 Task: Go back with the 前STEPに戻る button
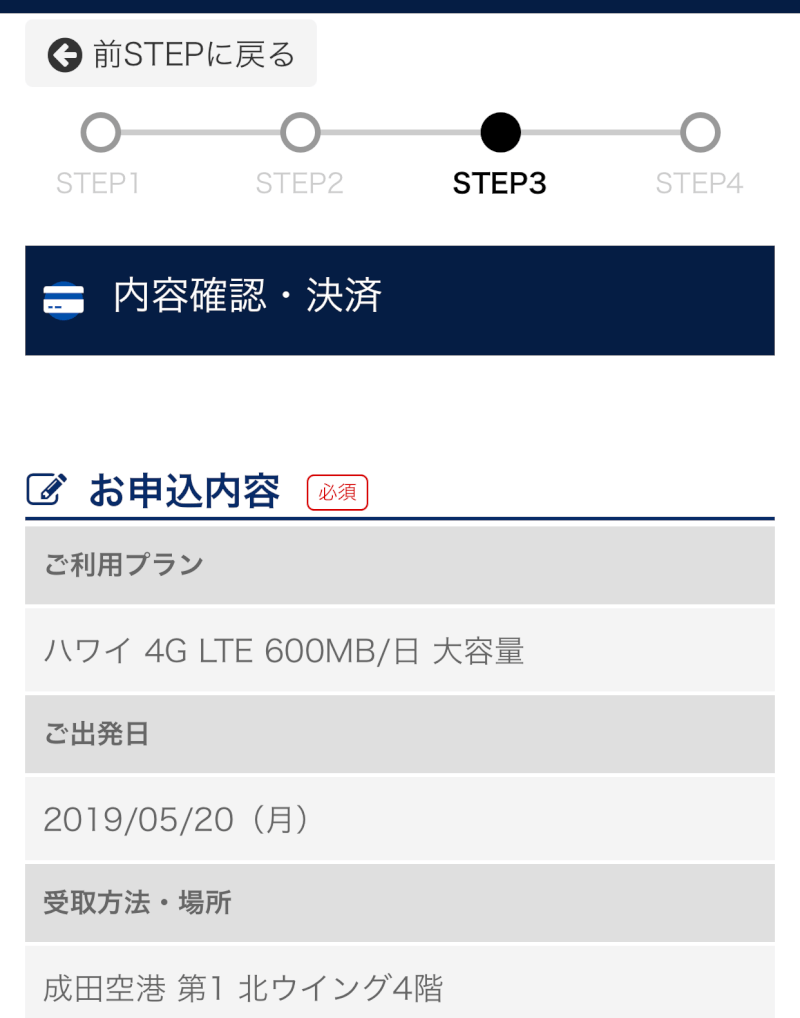tap(171, 54)
